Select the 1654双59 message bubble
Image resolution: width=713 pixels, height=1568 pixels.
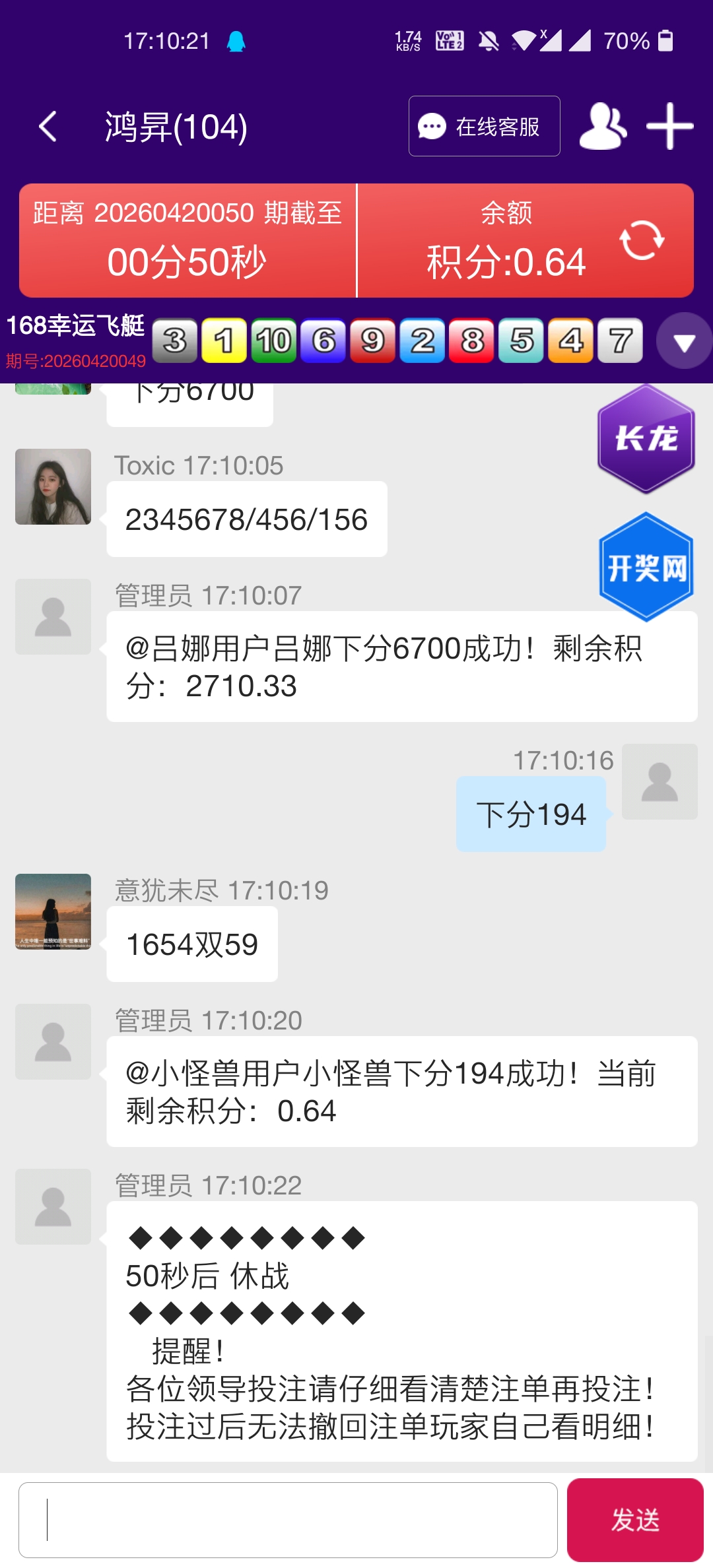pyautogui.click(x=191, y=944)
